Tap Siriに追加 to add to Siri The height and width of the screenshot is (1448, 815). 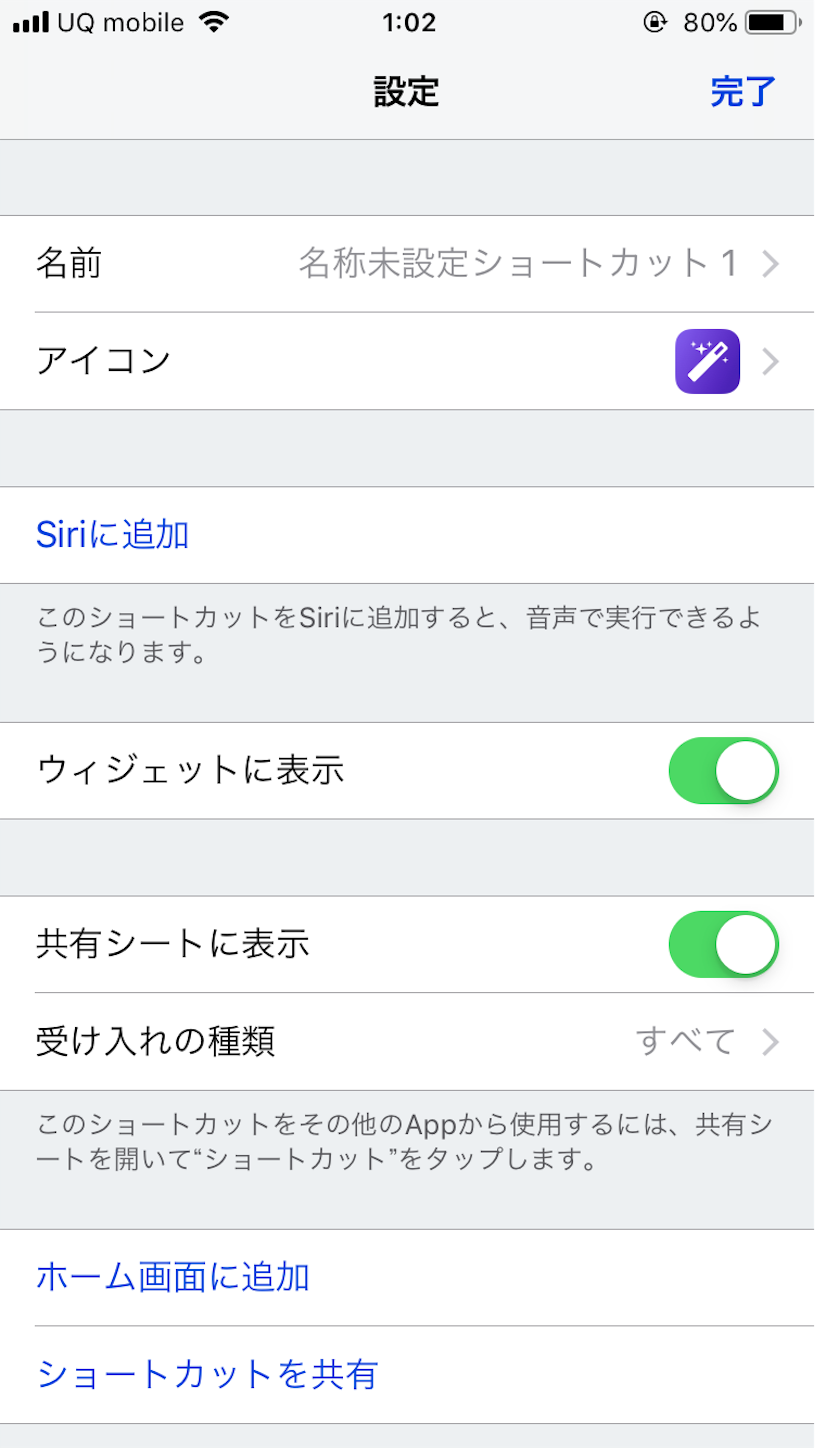110,535
